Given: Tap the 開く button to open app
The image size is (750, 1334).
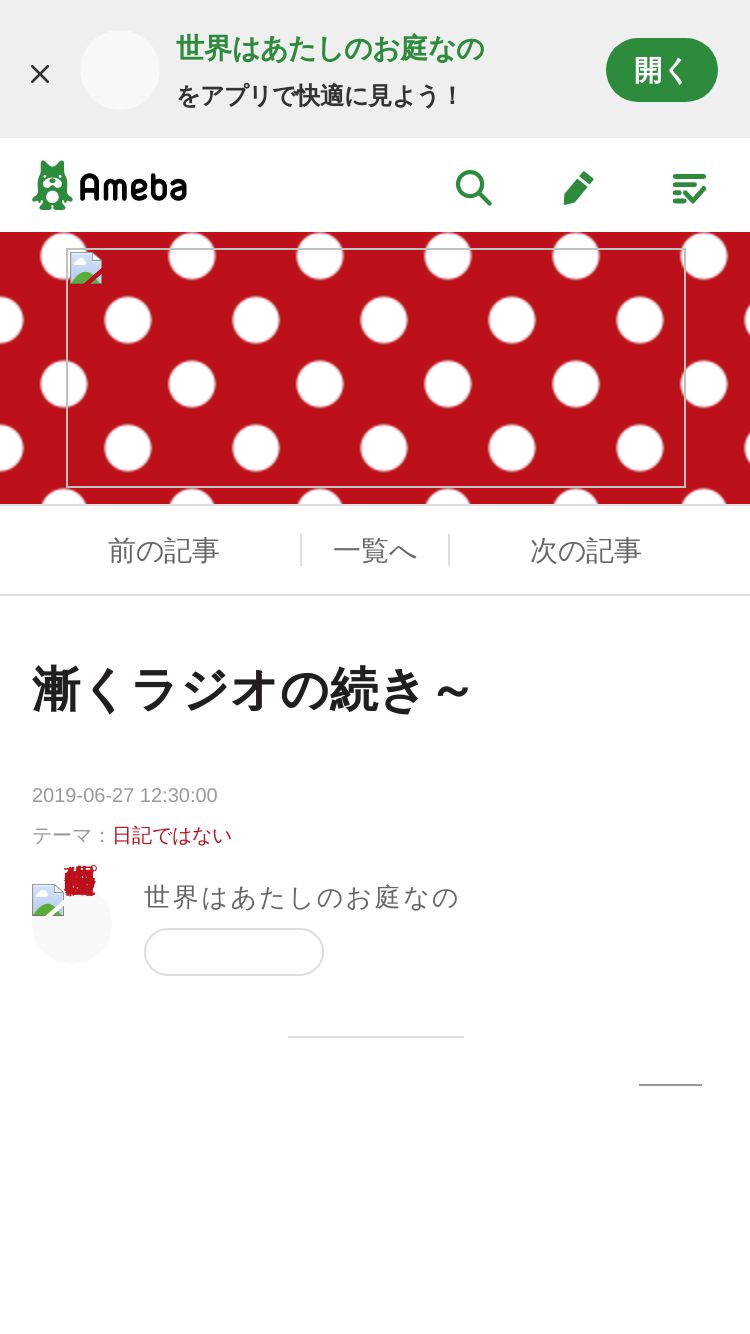Looking at the screenshot, I should 662,70.
